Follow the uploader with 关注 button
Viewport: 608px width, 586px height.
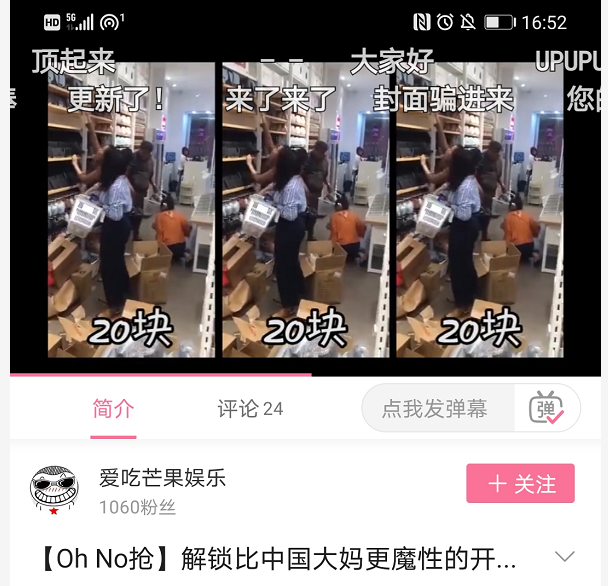tap(520, 484)
